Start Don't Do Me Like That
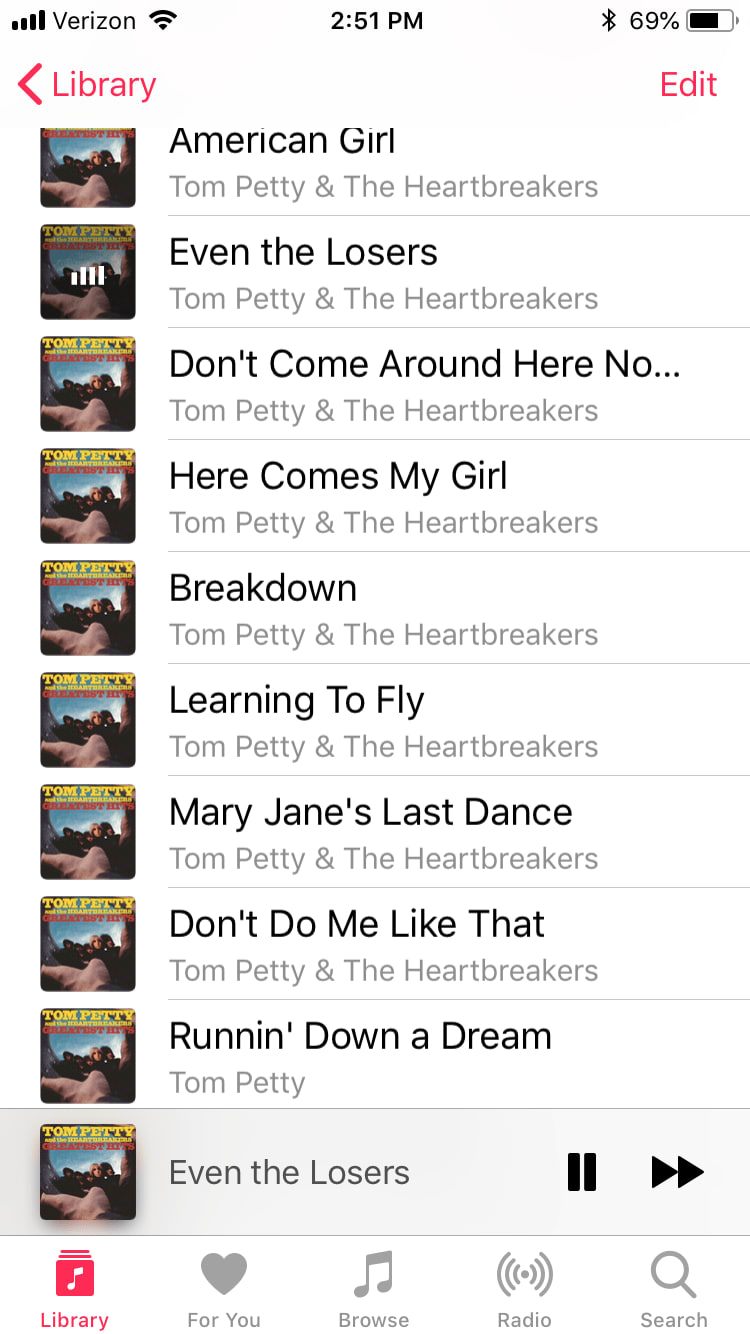The height and width of the screenshot is (1334, 750). pos(400,945)
